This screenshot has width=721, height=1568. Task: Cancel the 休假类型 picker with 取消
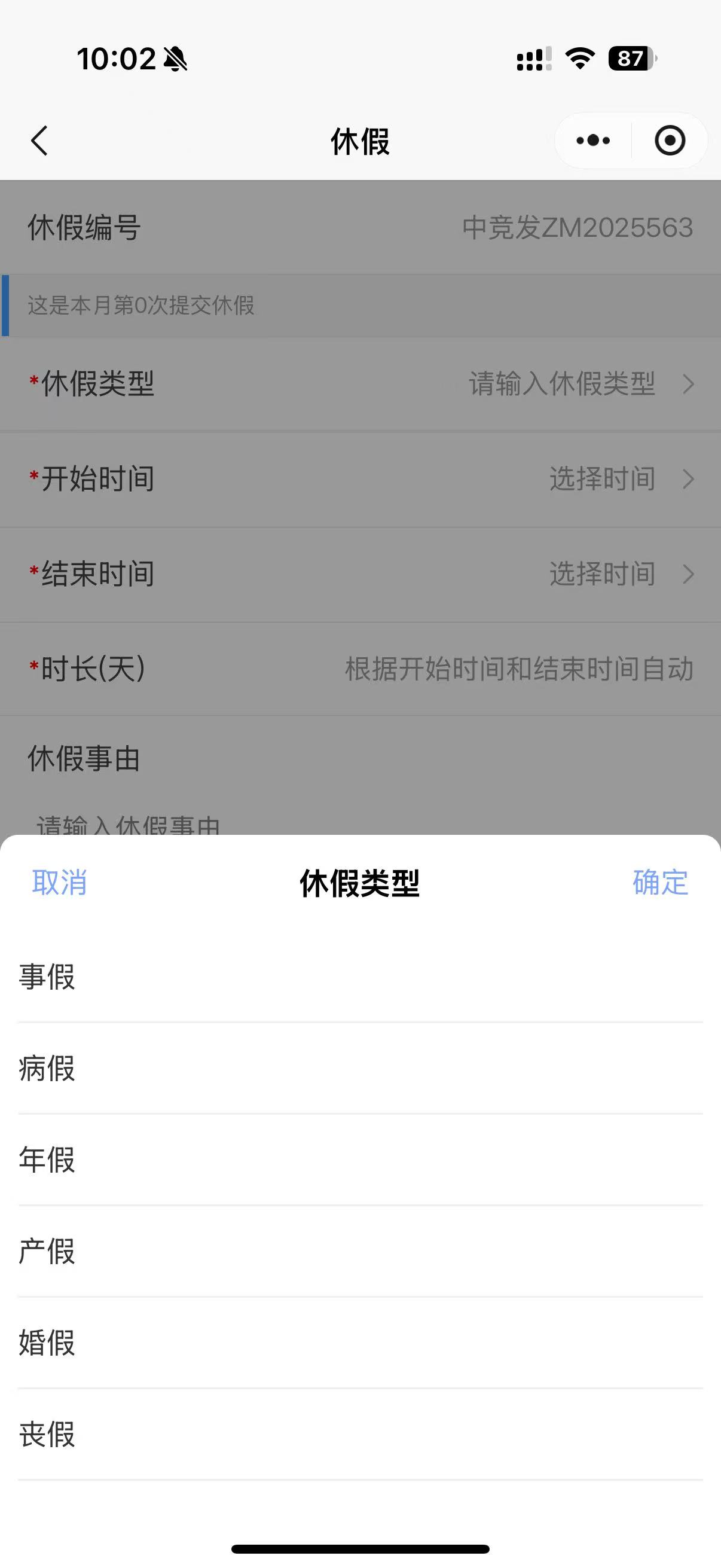[60, 882]
